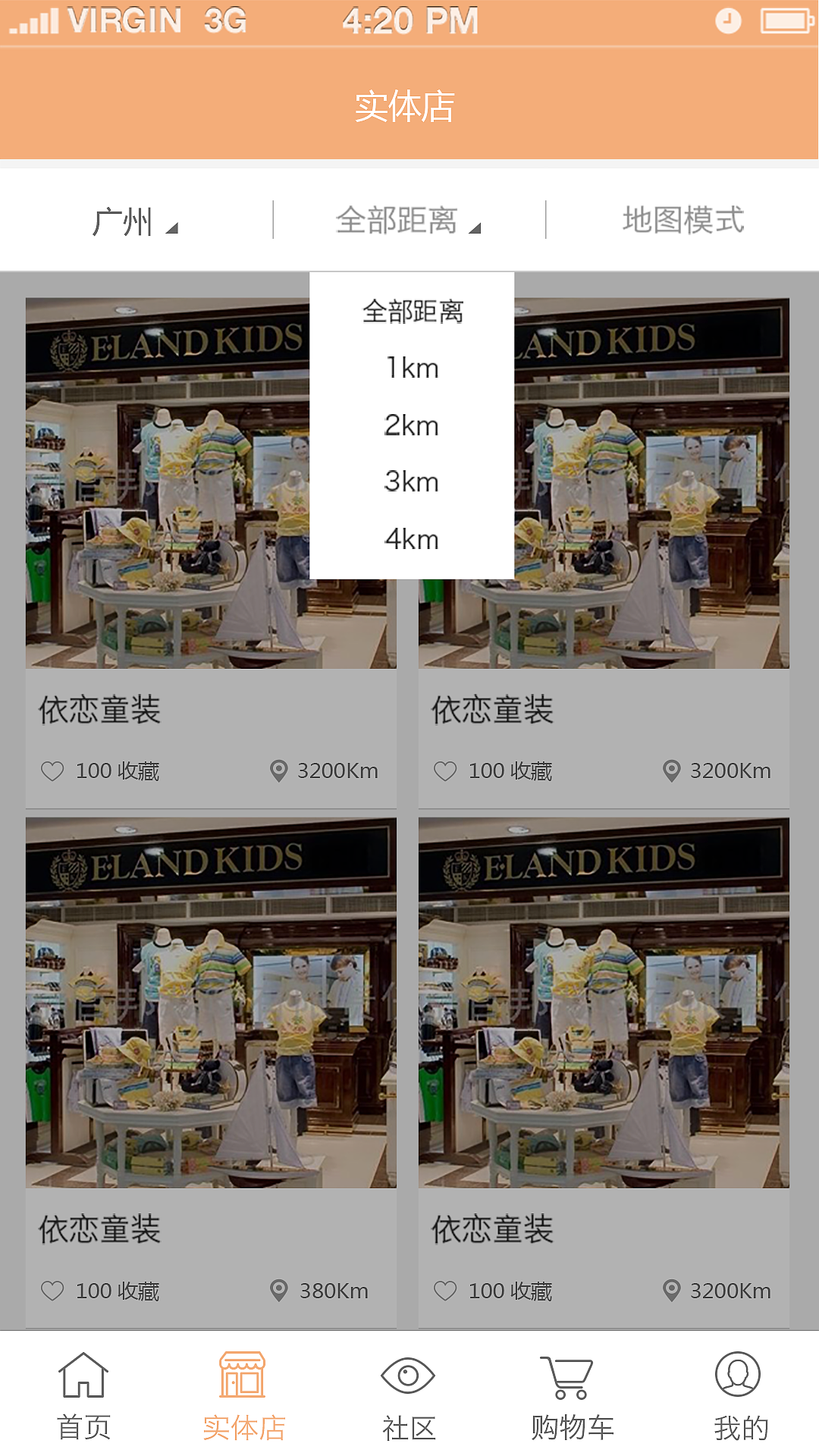Choose 4km in the distance menu
Image resolution: width=819 pixels, height=1456 pixels.
(412, 539)
